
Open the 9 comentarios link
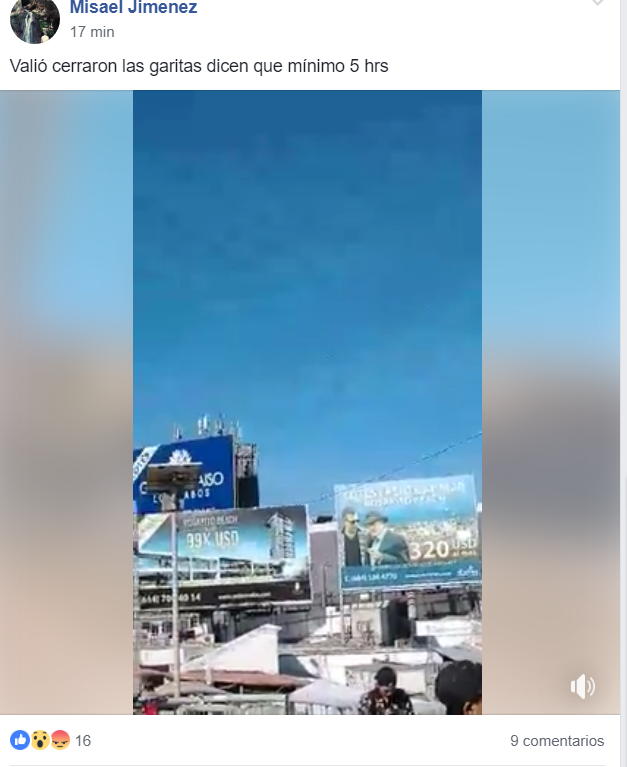[x=557, y=741]
